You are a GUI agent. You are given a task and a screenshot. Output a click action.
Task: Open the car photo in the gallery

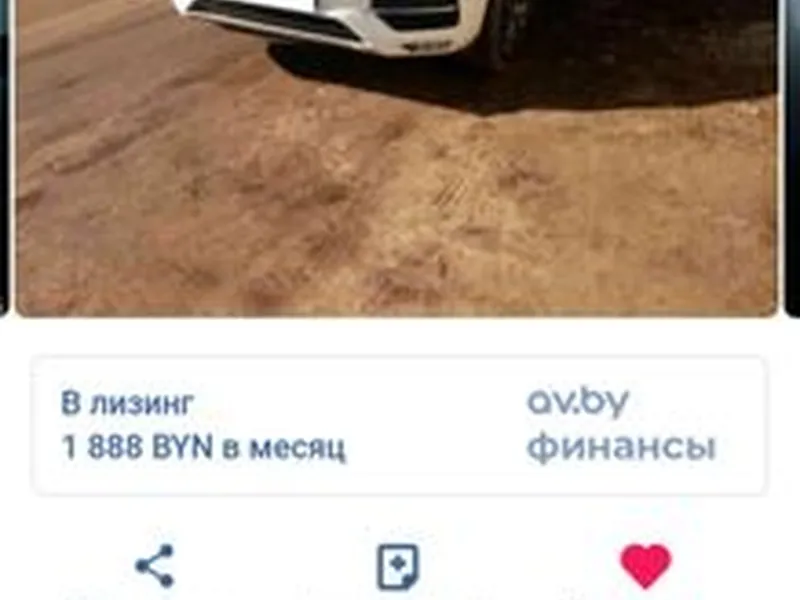tap(398, 160)
